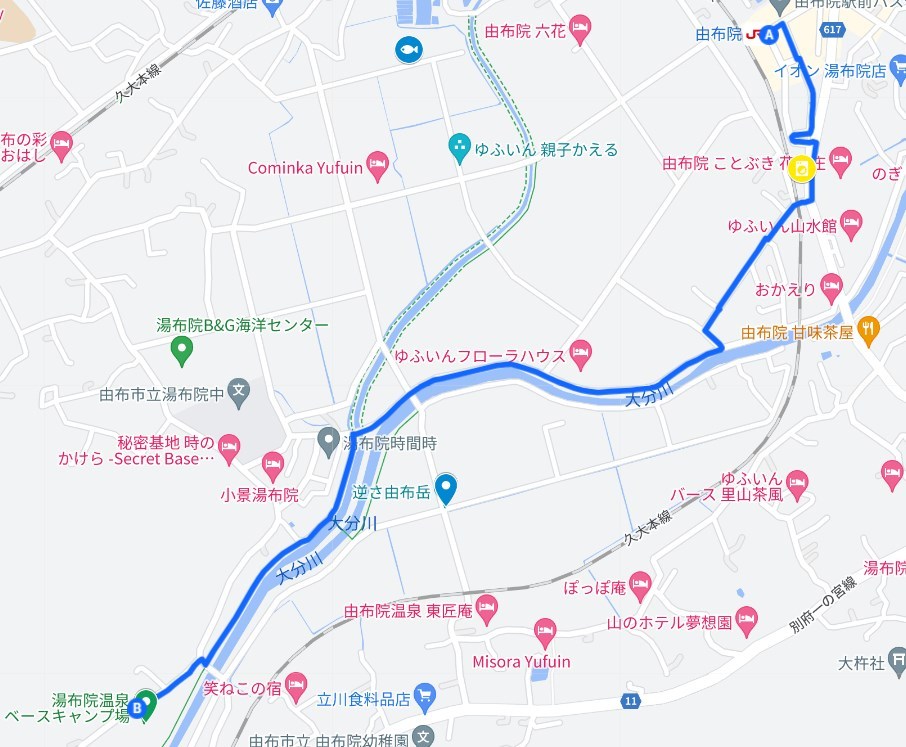Image resolution: width=906 pixels, height=747 pixels.
Task: Open the 立川食料品店 shop pin
Action: click(x=424, y=693)
